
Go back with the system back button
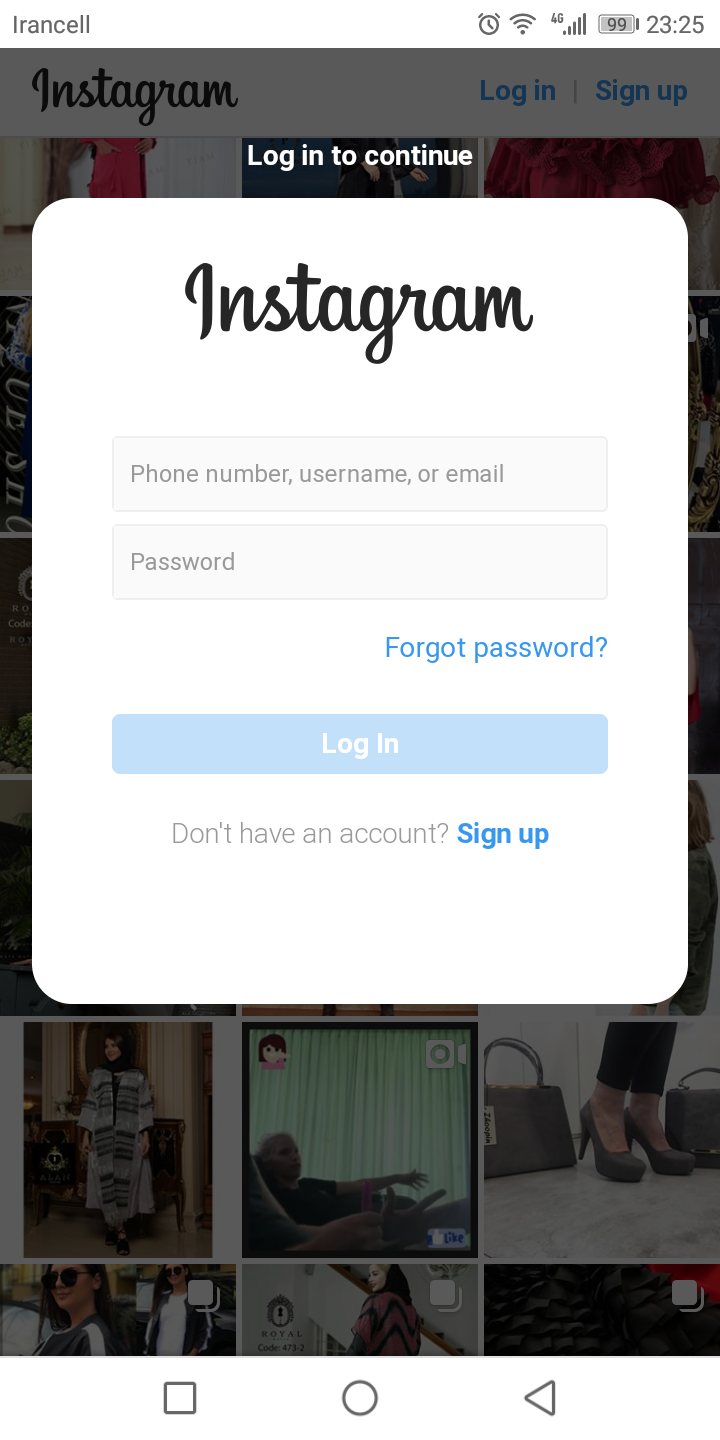[540, 1398]
